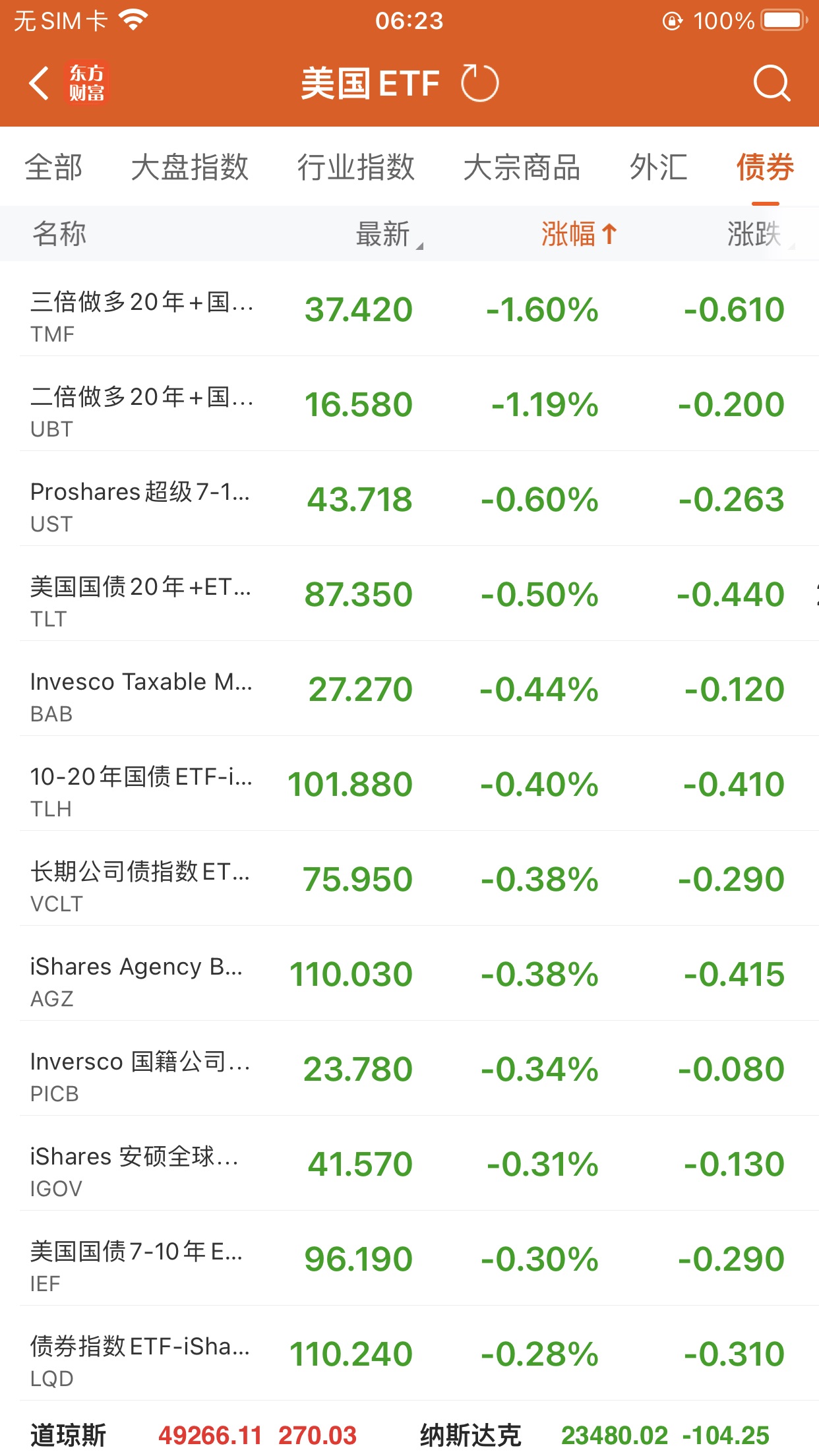
Task: Open the search magnifier icon
Action: point(771,84)
